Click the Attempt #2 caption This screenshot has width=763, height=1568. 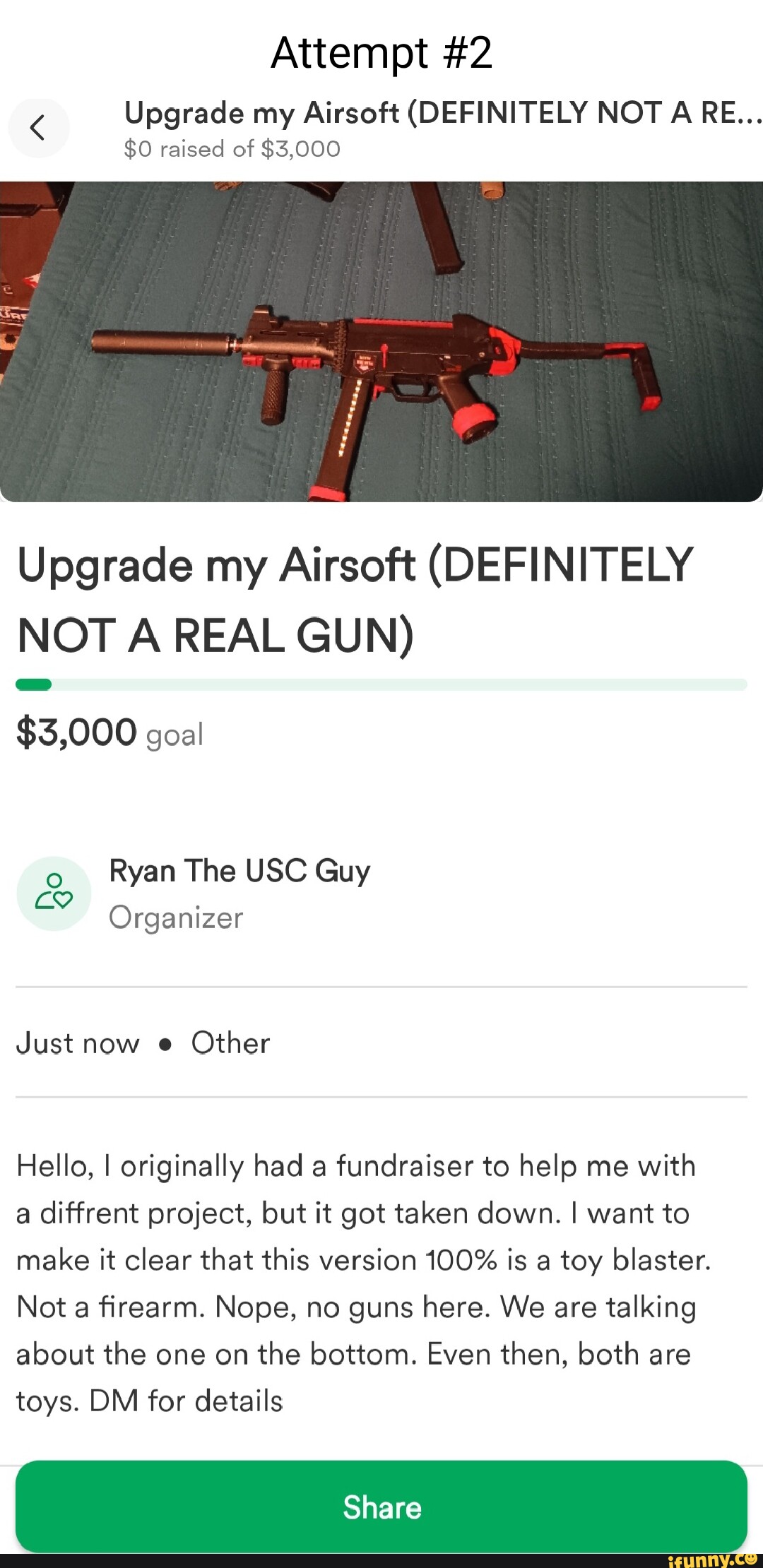coord(381,52)
